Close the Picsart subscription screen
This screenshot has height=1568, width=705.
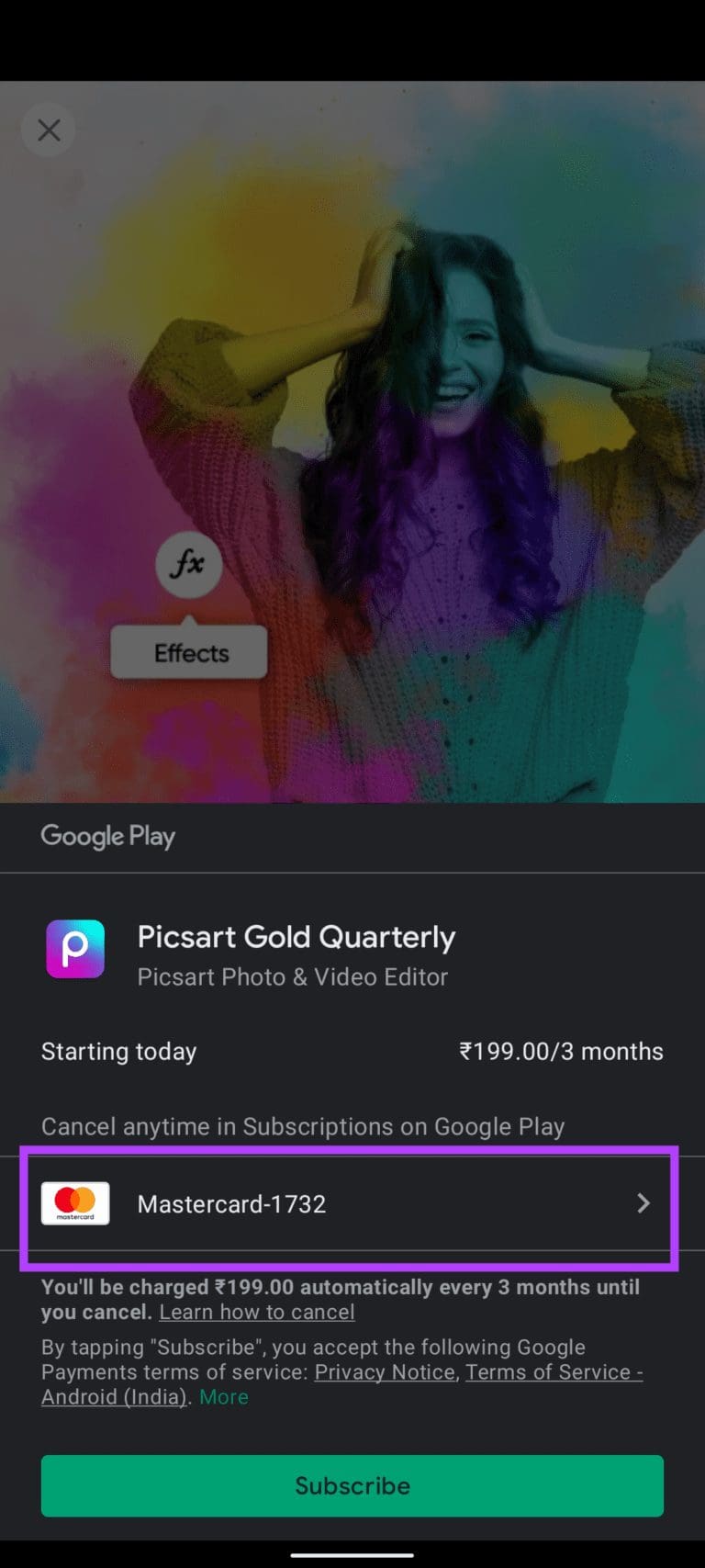49,130
